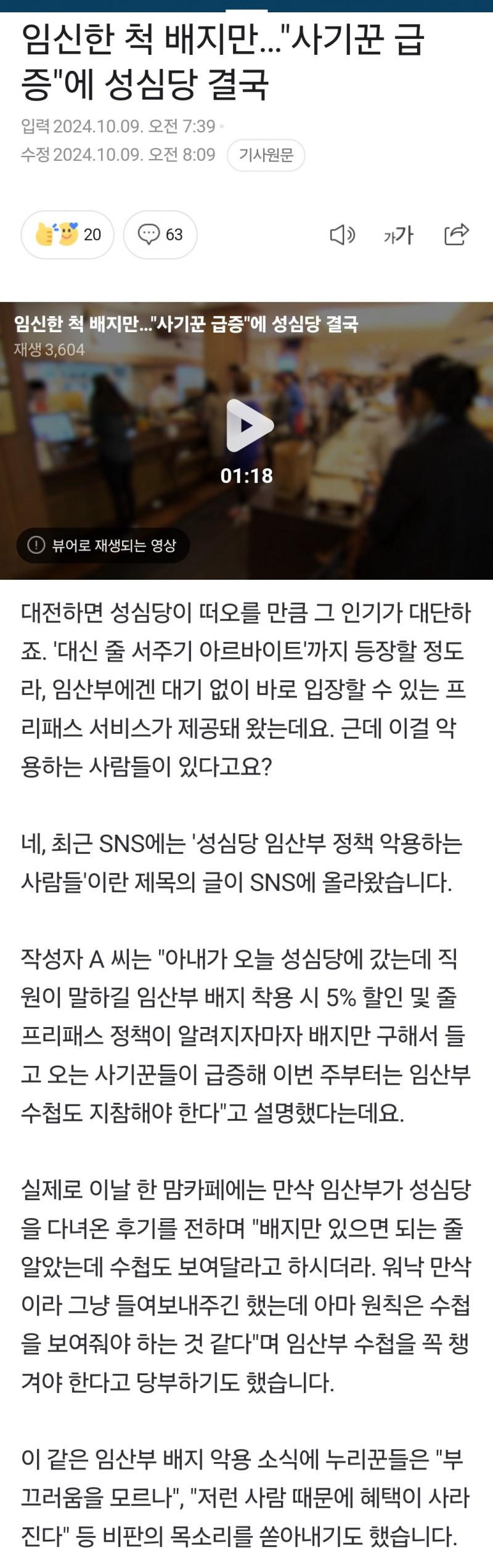493x1568 pixels.
Task: Open the 63 comments
Action: click(x=160, y=235)
